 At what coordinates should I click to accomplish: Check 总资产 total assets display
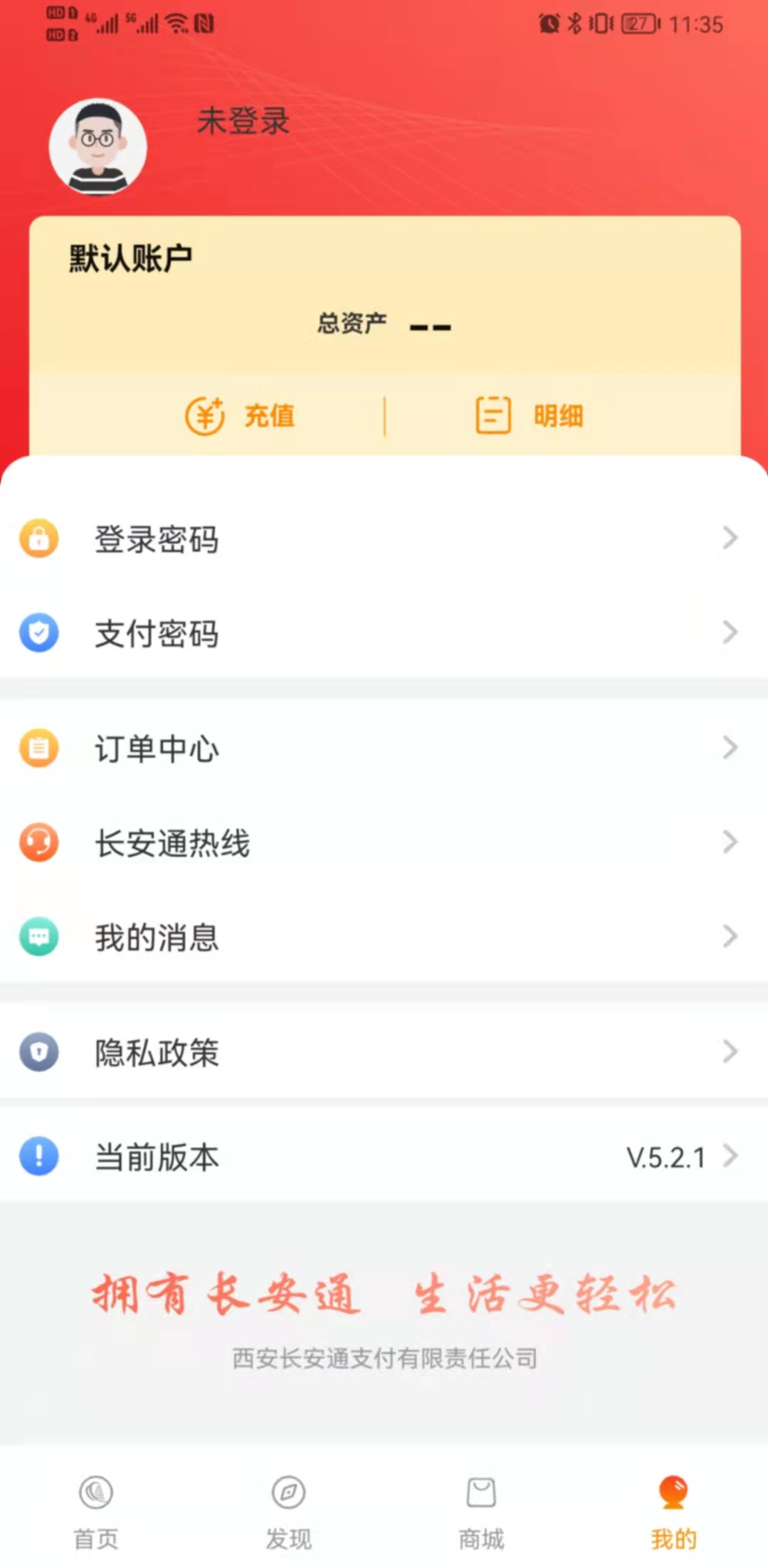point(384,324)
